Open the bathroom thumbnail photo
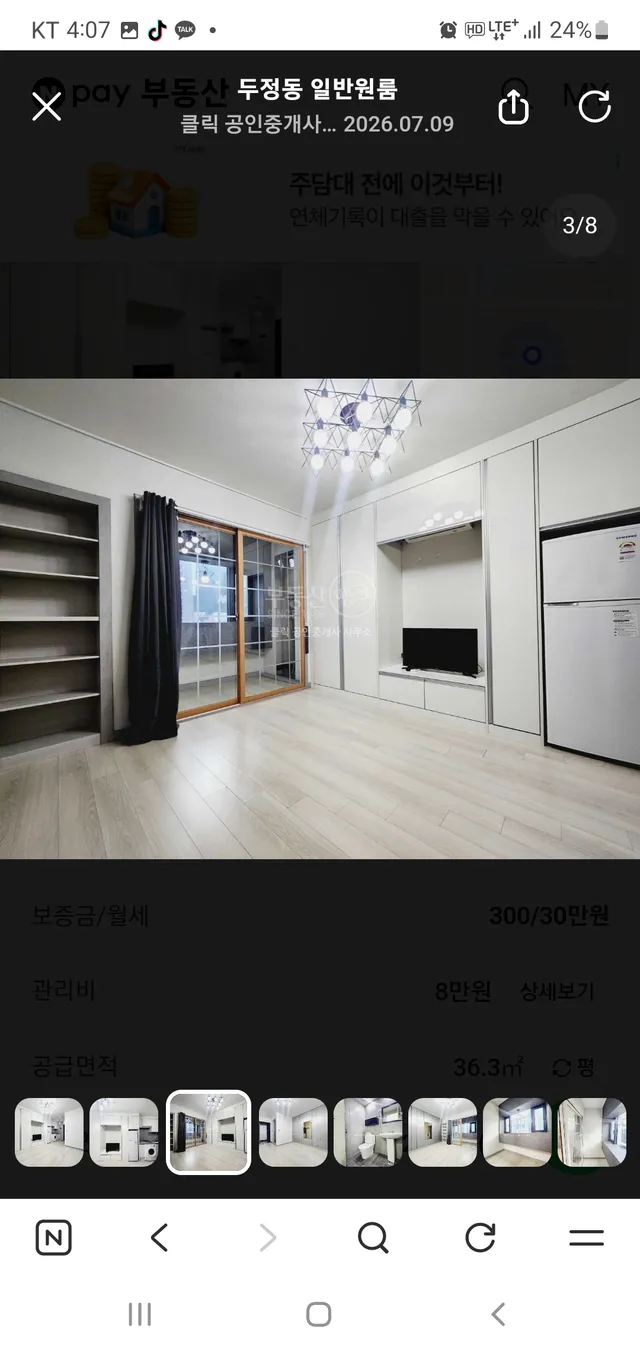The height and width of the screenshot is (1351, 640). click(368, 1132)
